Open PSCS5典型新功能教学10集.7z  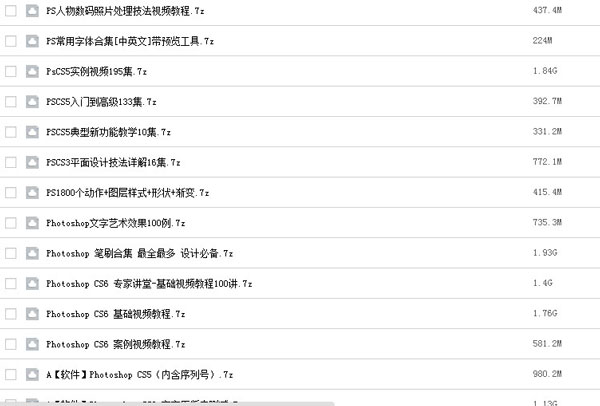[109, 132]
